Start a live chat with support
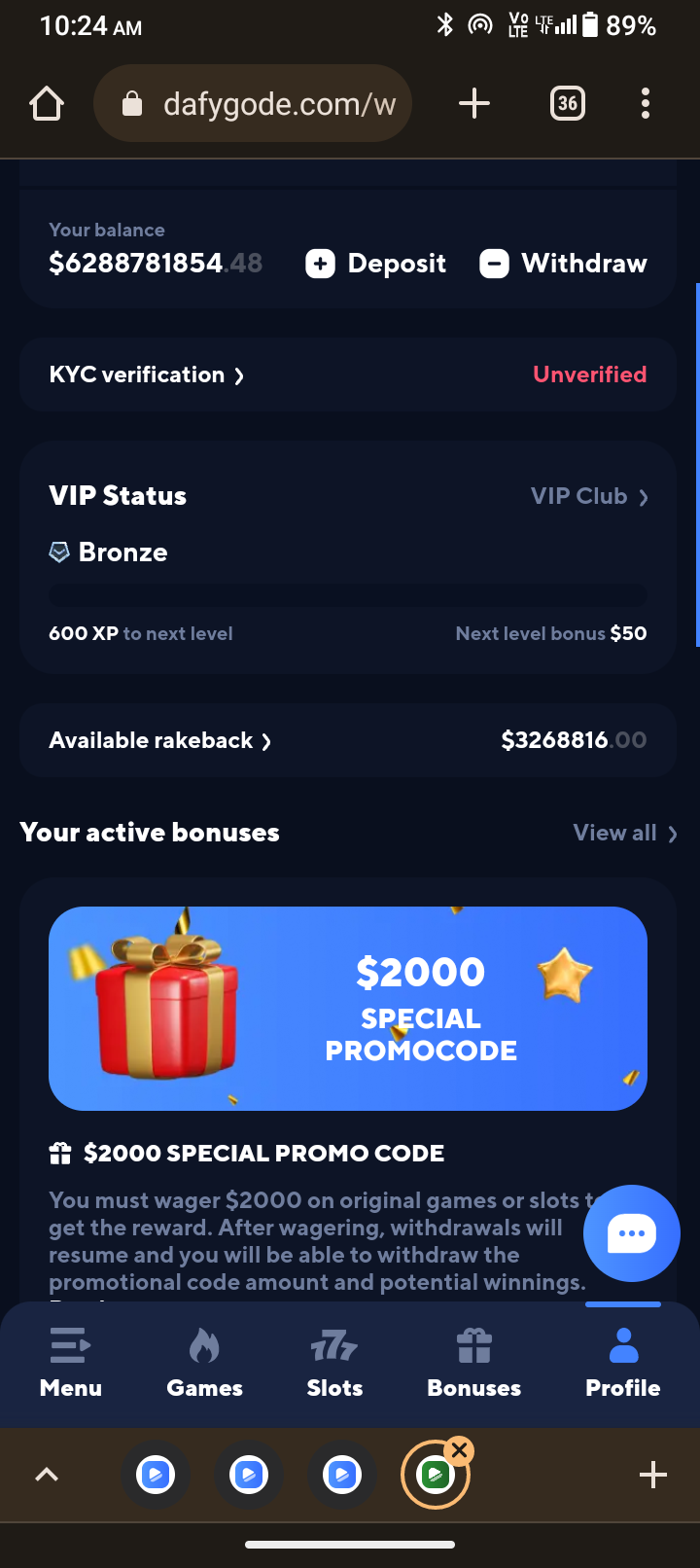Screen dimensions: 700x1568 click(631, 1233)
